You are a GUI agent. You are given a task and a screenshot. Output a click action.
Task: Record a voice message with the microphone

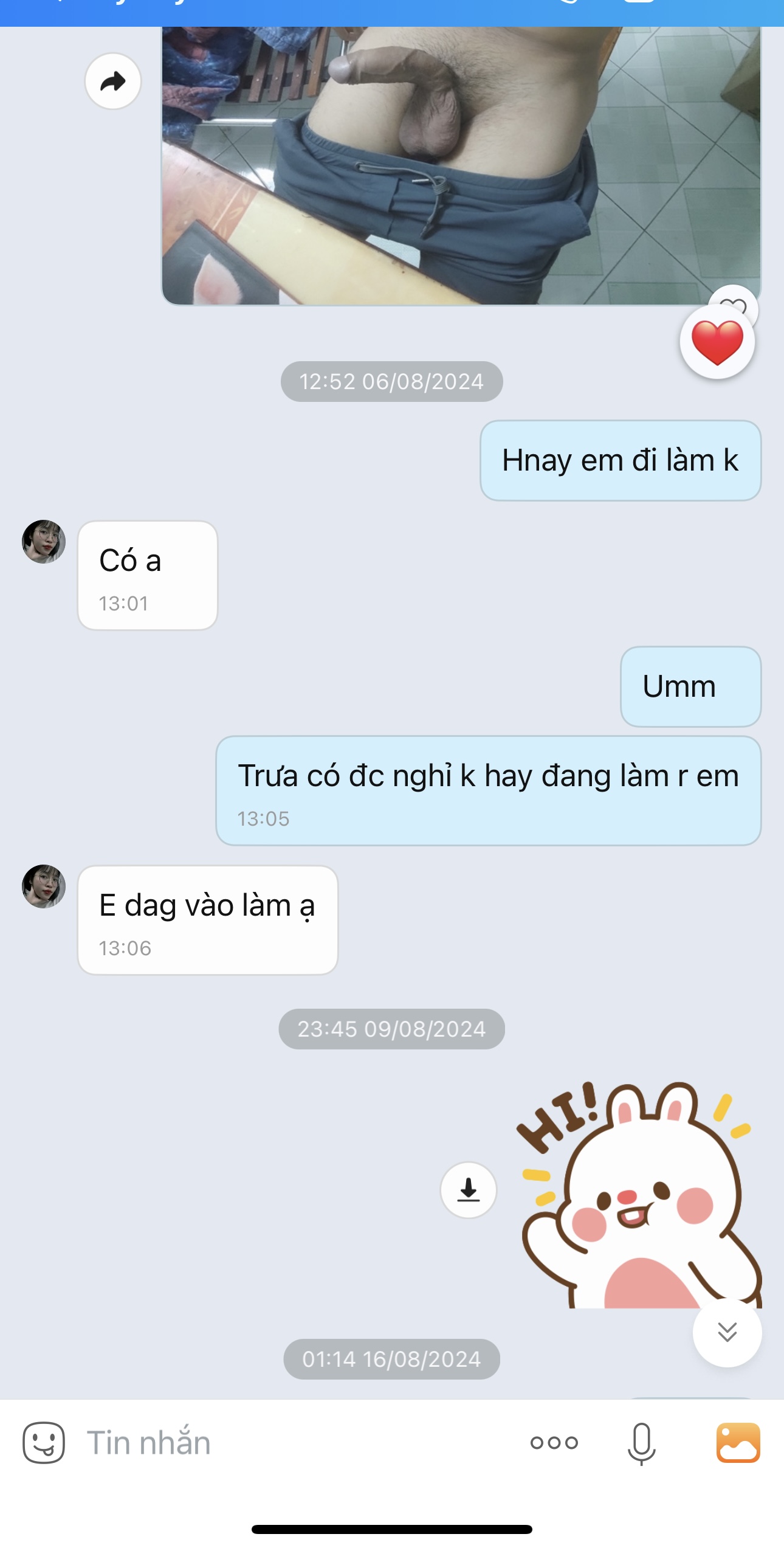[641, 1443]
